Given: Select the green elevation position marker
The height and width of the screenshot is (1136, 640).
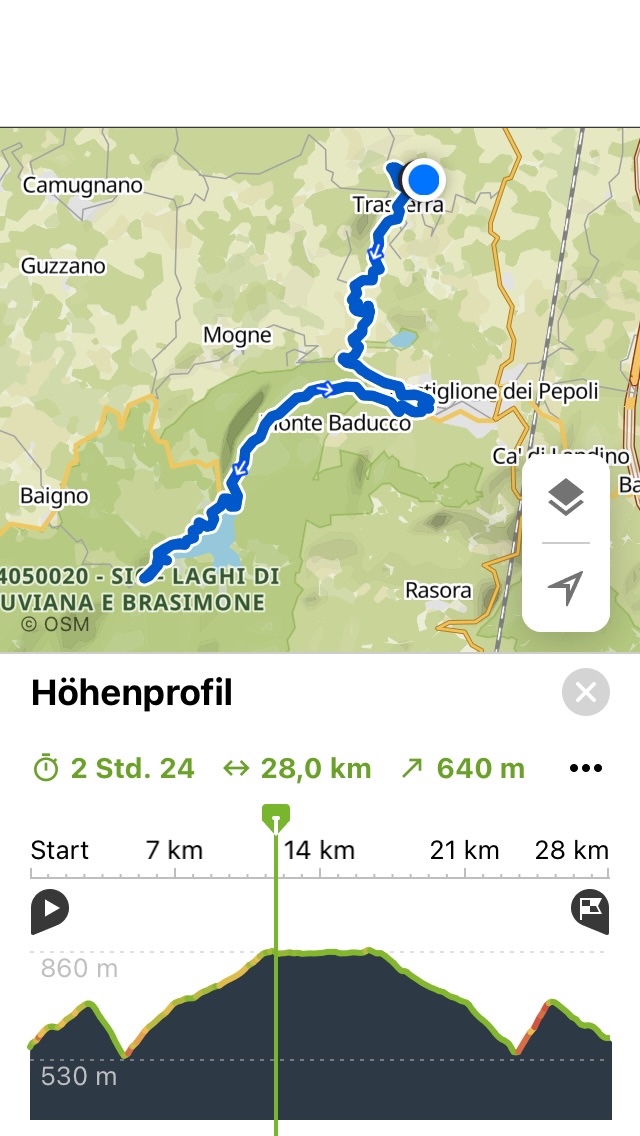Looking at the screenshot, I should tap(275, 818).
